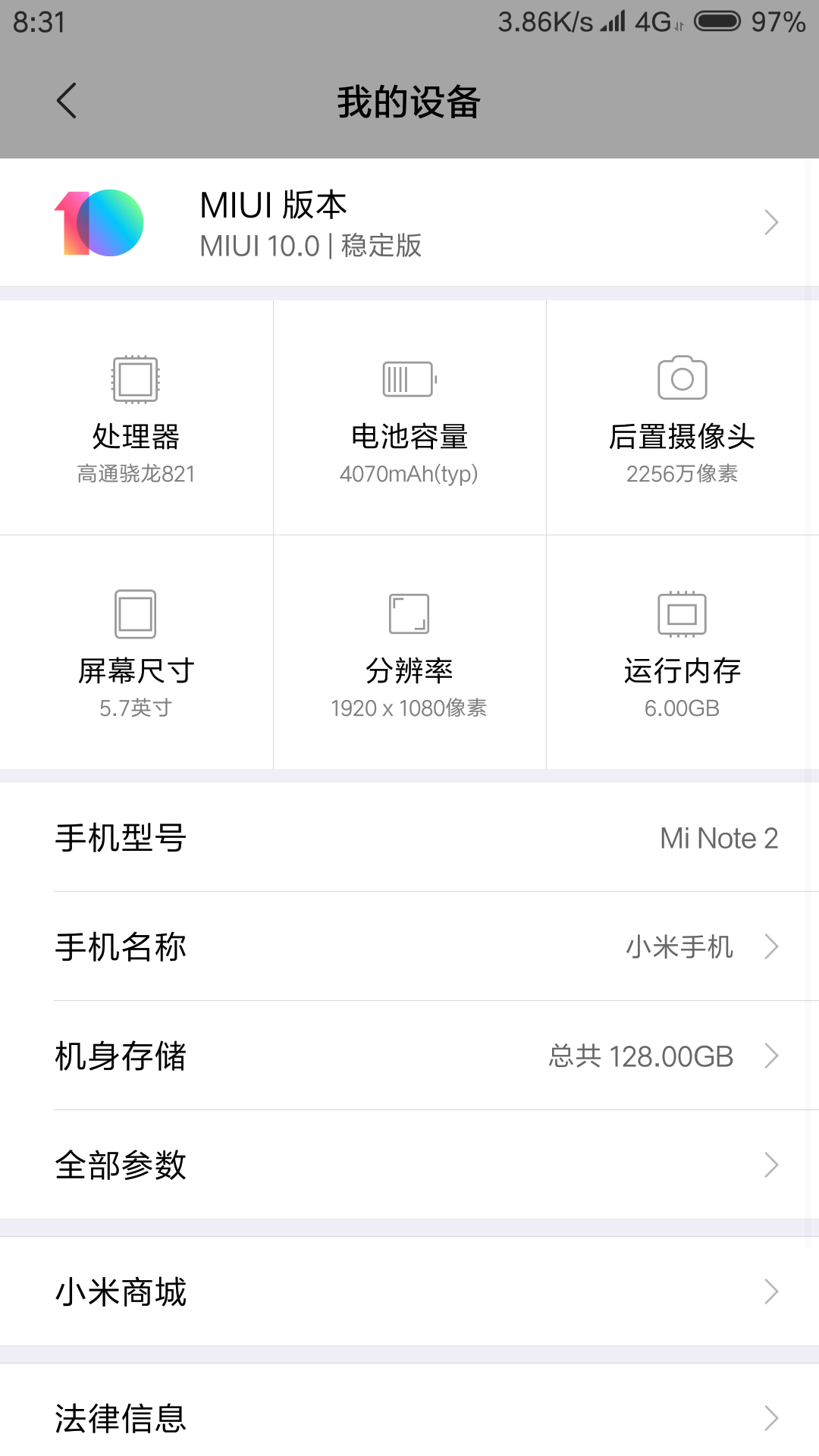Select the RAM memory chip icon

pyautogui.click(x=681, y=614)
